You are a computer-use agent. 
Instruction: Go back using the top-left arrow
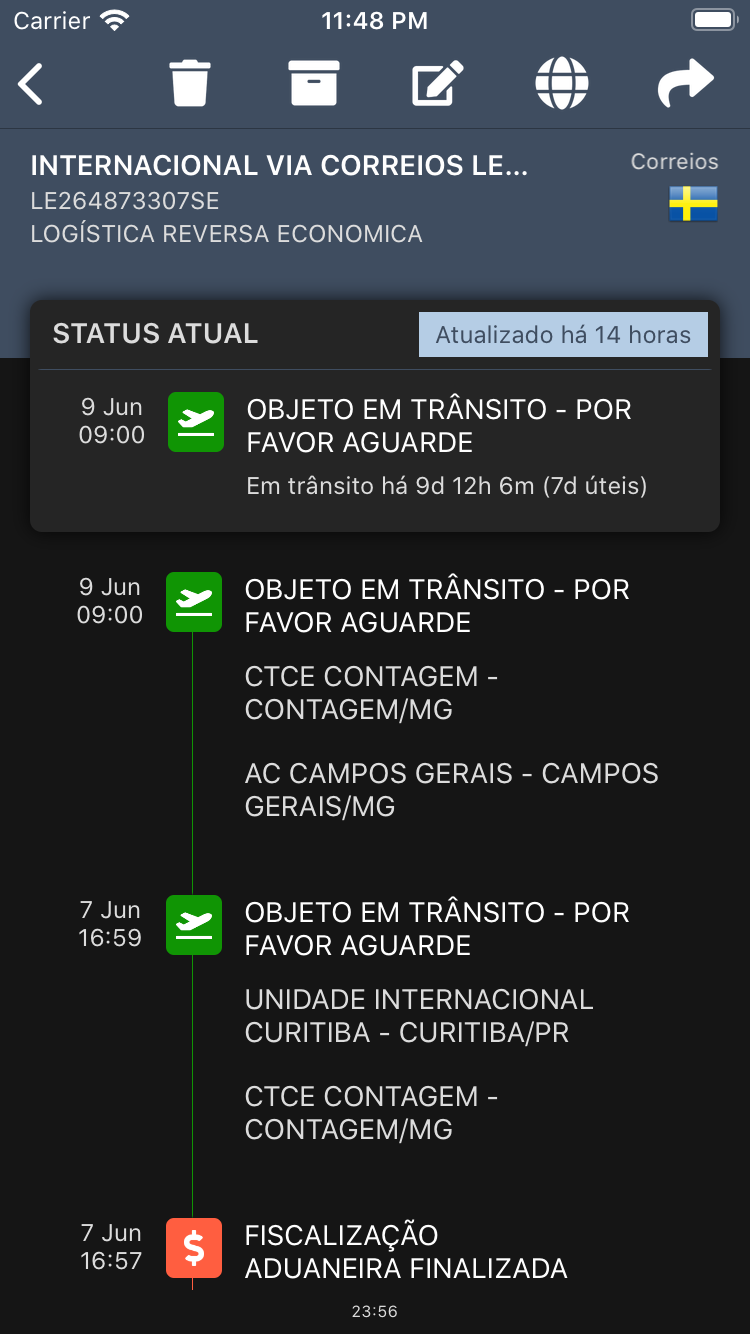(31, 84)
